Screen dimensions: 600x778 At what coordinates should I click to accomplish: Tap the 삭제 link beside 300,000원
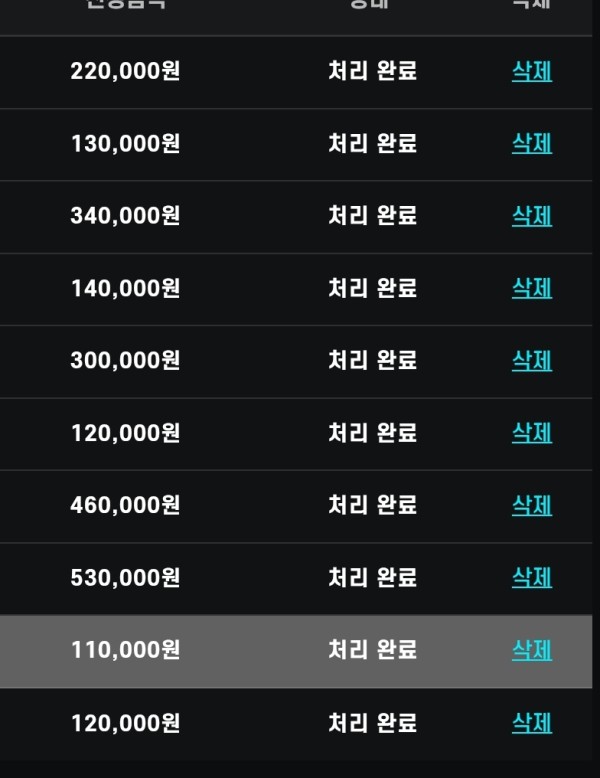(531, 360)
